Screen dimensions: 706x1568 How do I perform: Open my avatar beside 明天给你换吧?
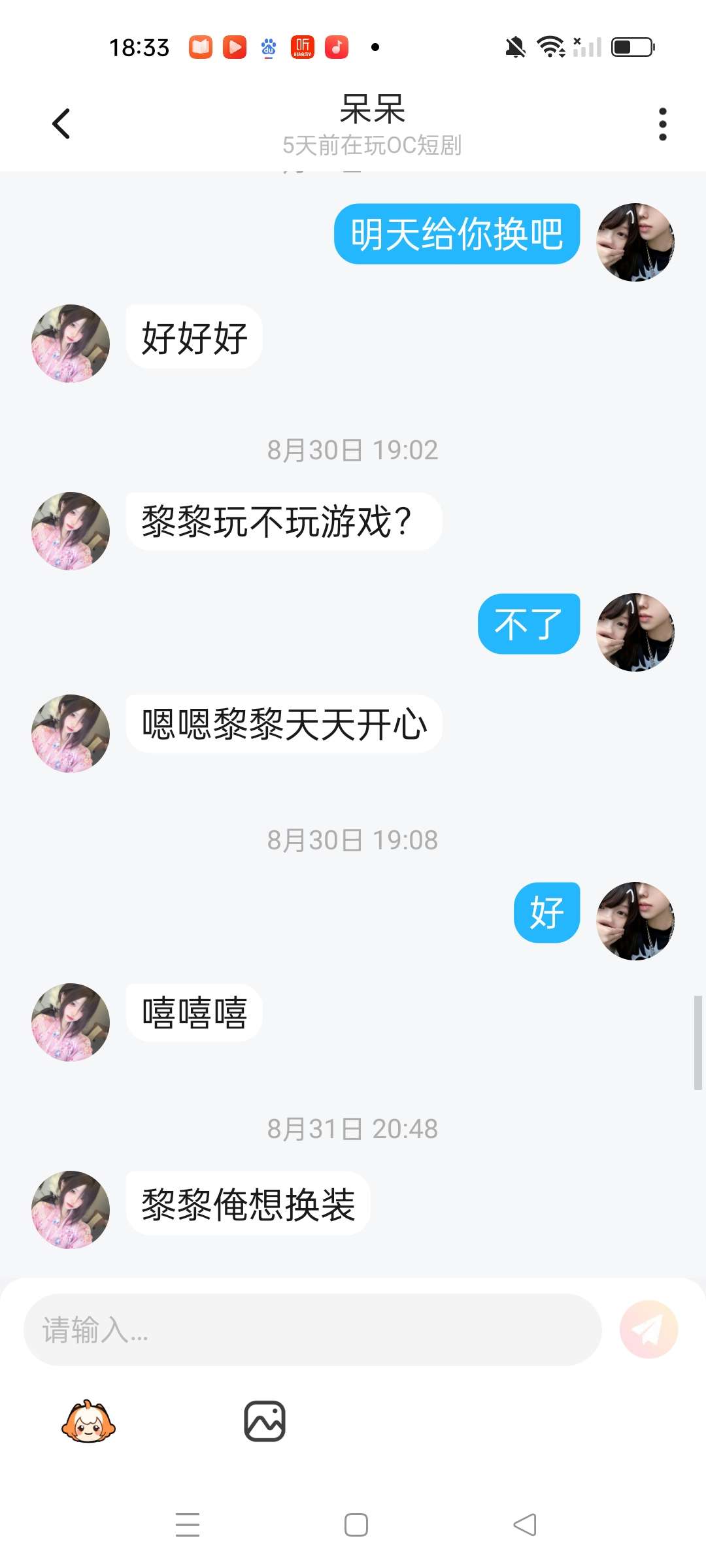[635, 242]
